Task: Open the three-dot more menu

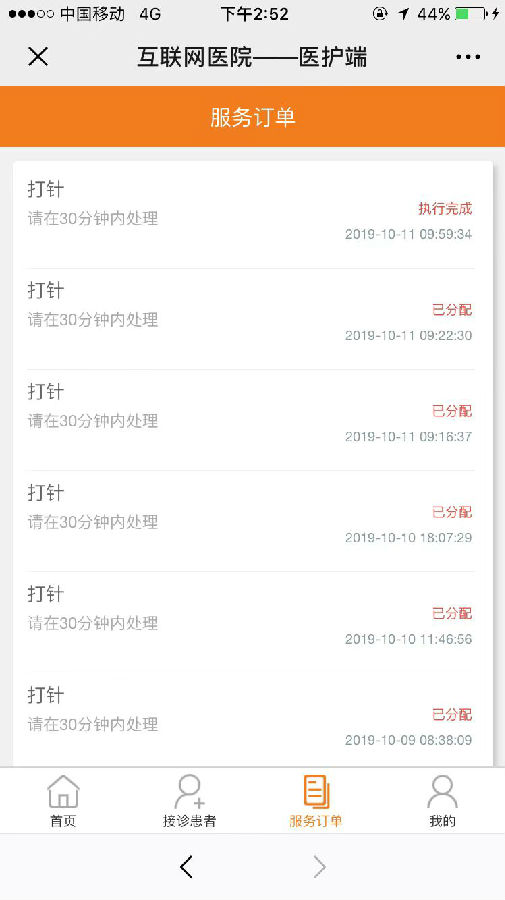Action: 468,57
